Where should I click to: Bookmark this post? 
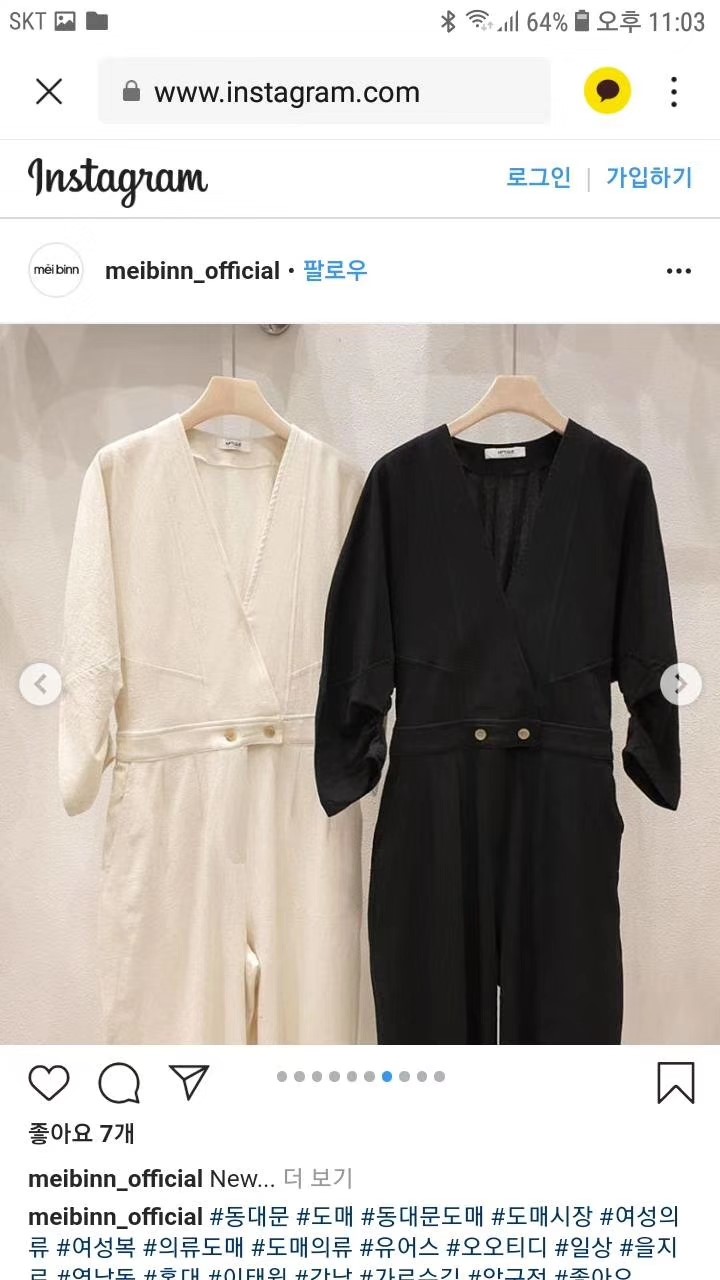676,1083
